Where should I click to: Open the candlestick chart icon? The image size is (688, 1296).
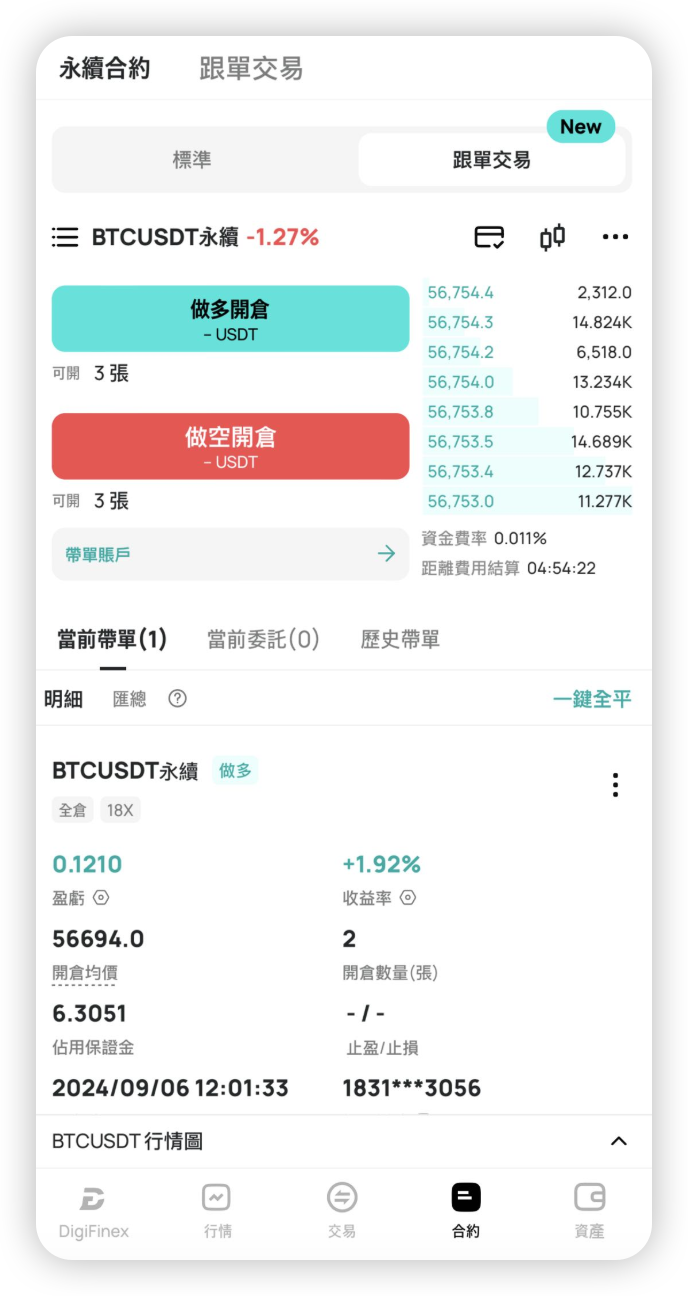[x=552, y=237]
